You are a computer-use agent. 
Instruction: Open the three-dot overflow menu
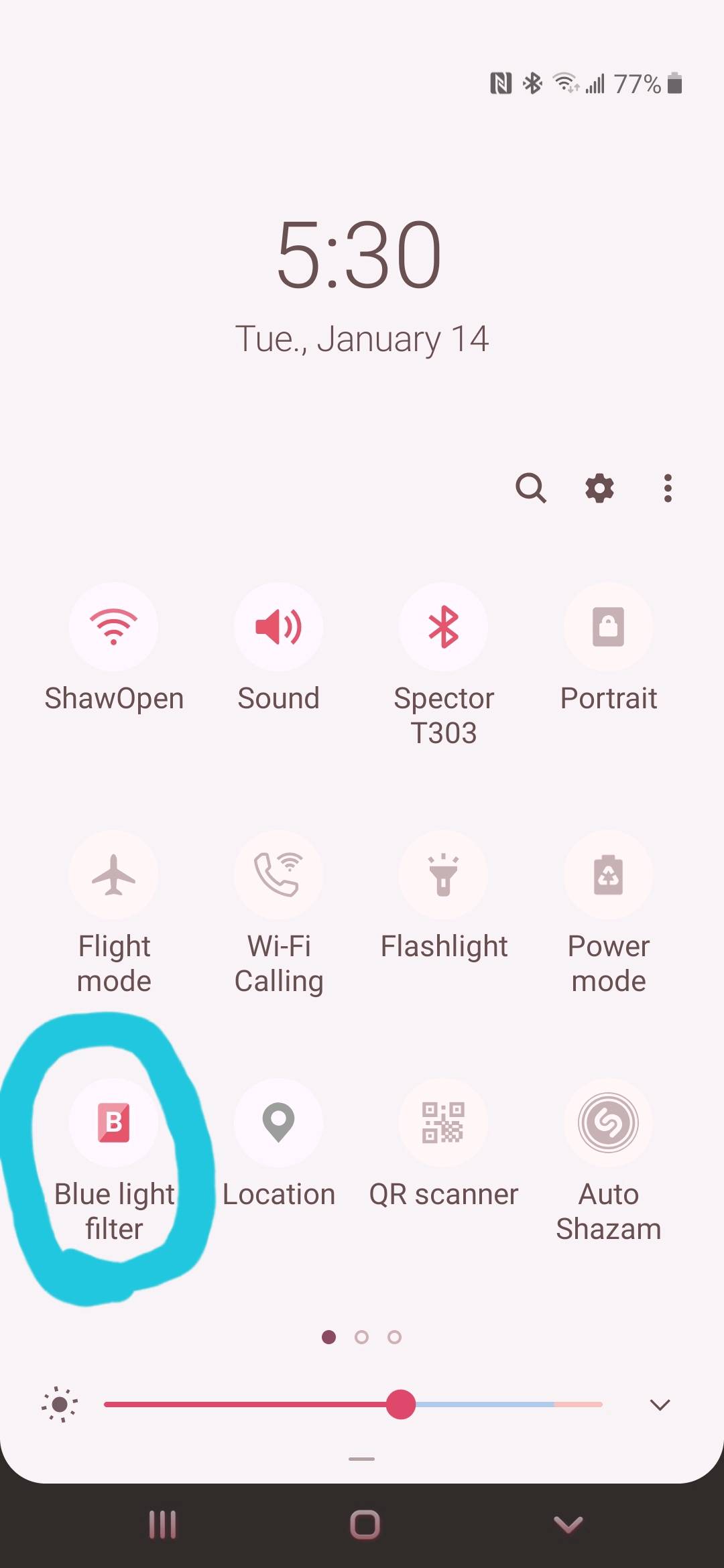click(668, 488)
